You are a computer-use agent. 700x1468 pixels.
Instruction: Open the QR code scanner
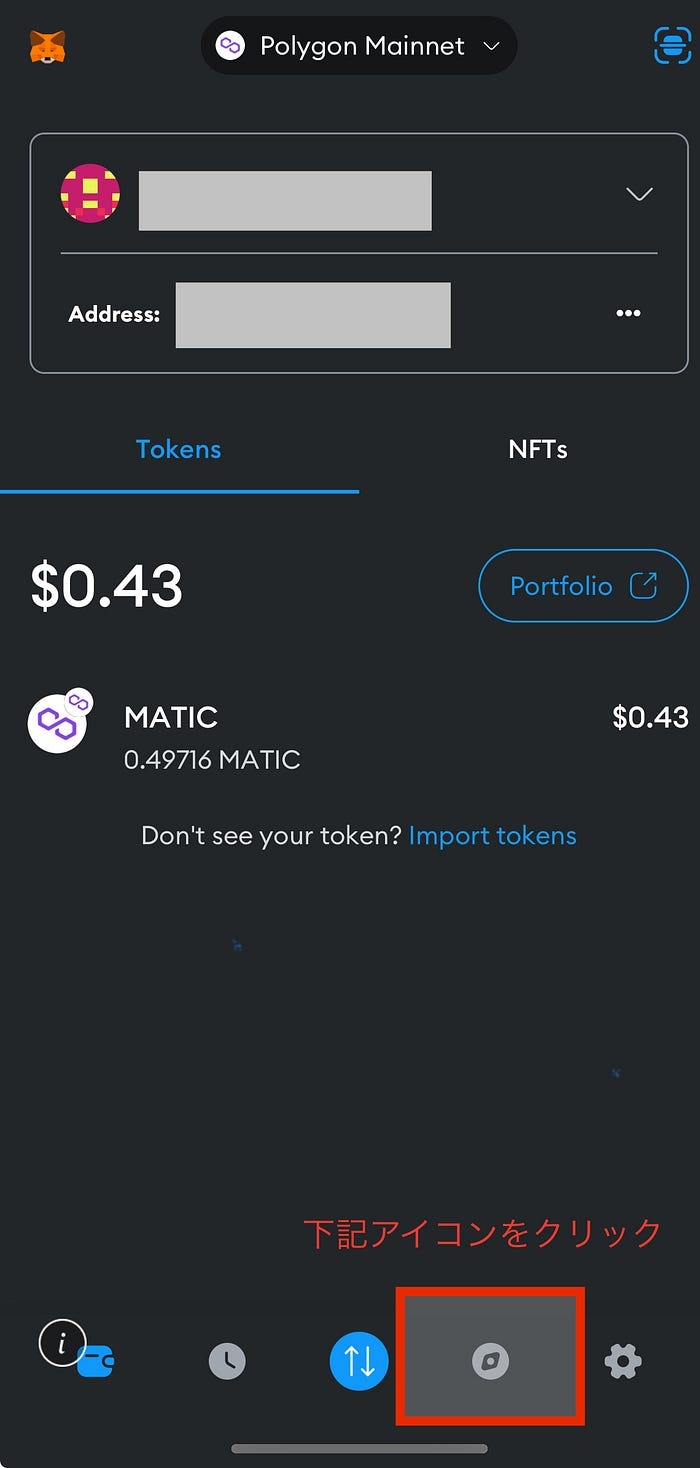click(672, 45)
